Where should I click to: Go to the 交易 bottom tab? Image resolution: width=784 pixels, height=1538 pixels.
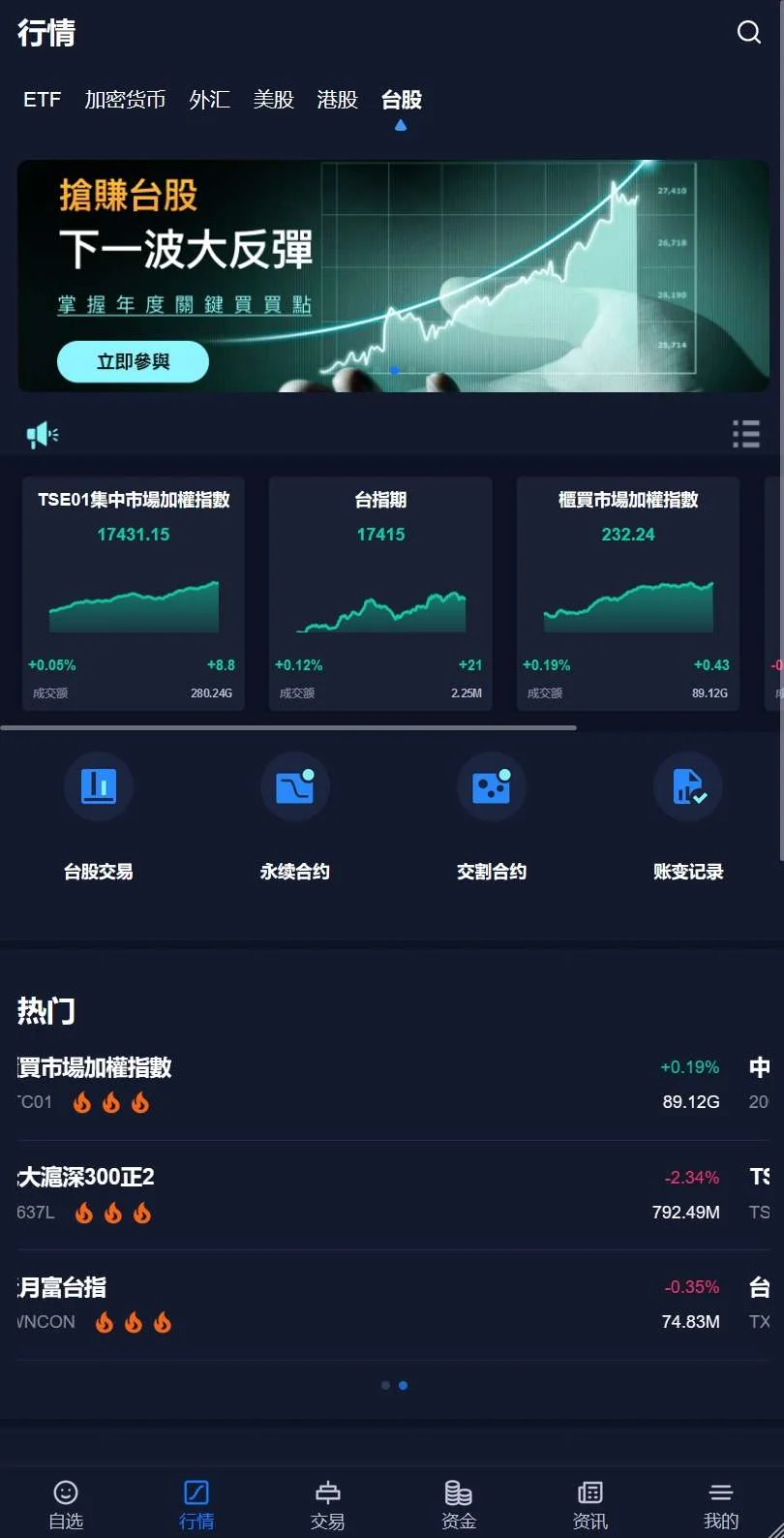pos(327,1504)
